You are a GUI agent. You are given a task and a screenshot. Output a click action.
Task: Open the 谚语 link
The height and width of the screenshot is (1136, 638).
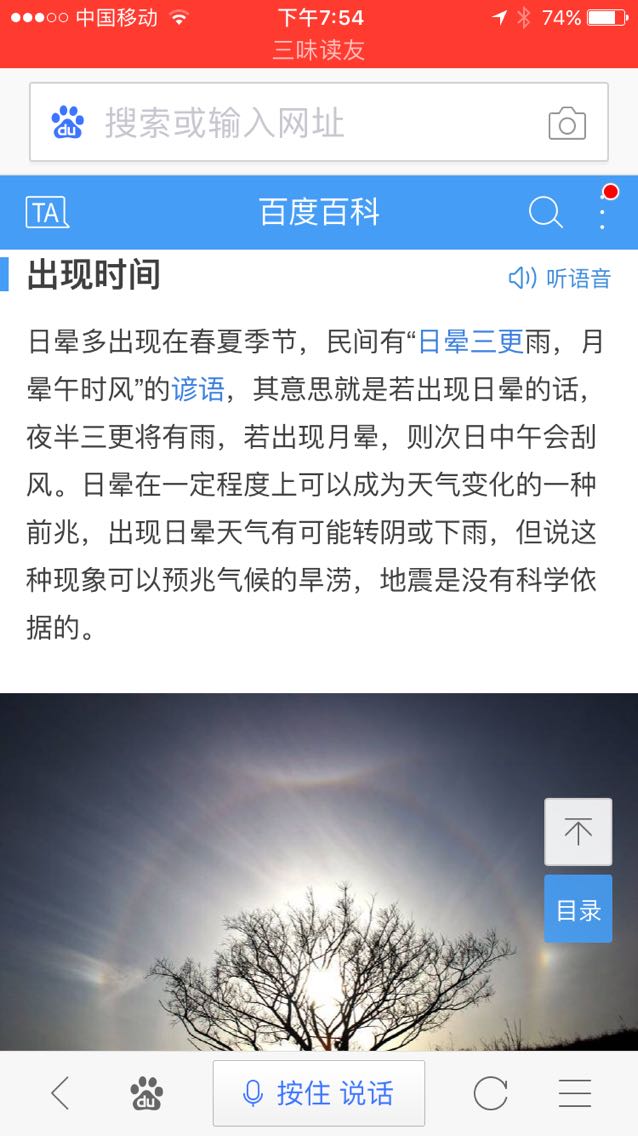[x=198, y=388]
